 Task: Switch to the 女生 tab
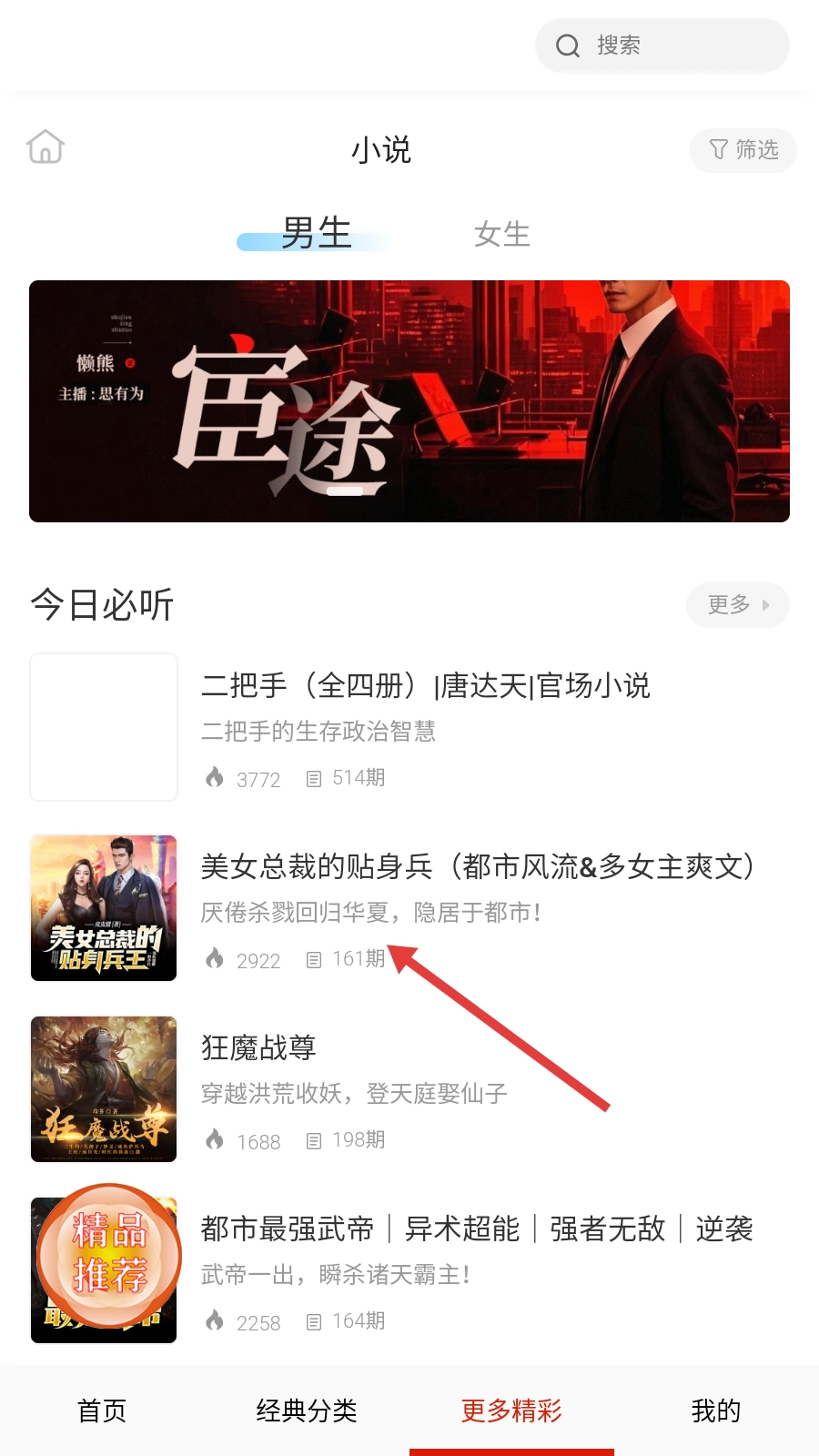tap(501, 235)
